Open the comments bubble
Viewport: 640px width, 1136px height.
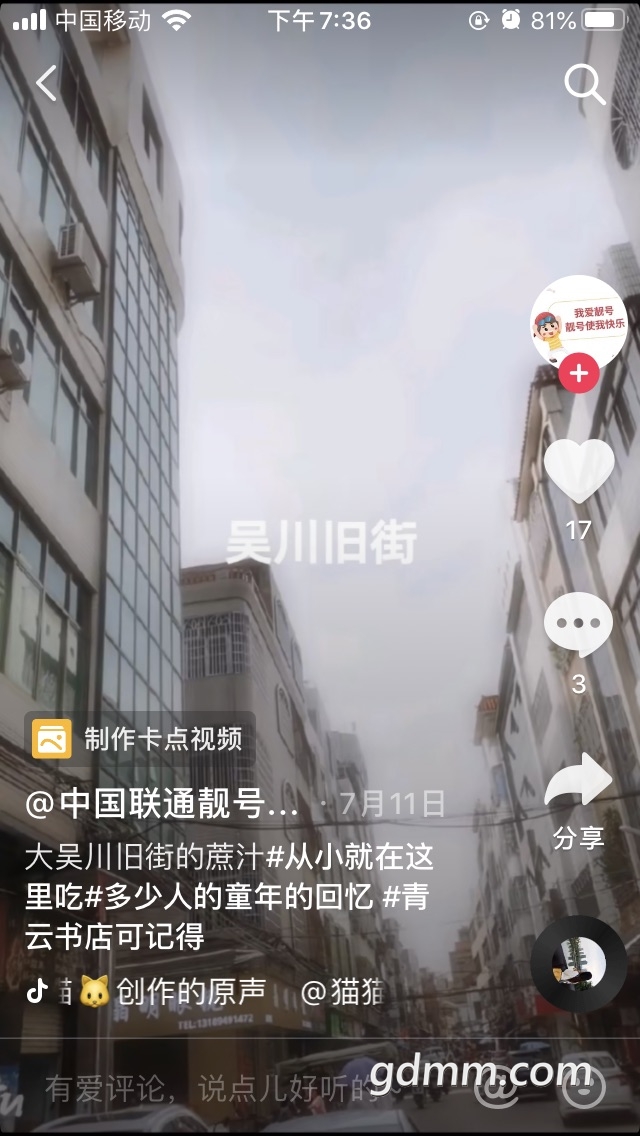[x=578, y=624]
